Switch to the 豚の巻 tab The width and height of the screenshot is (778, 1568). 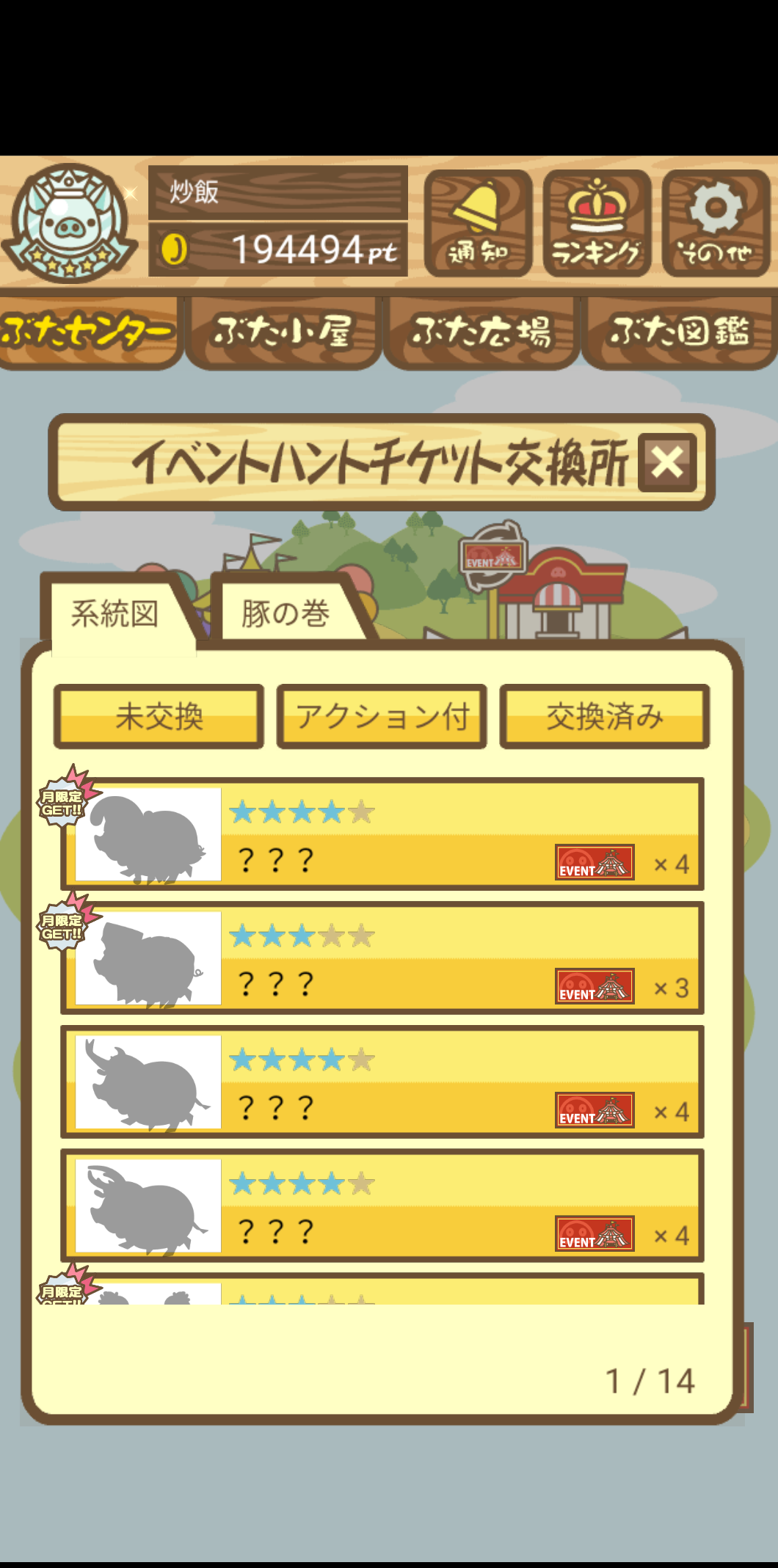[286, 613]
